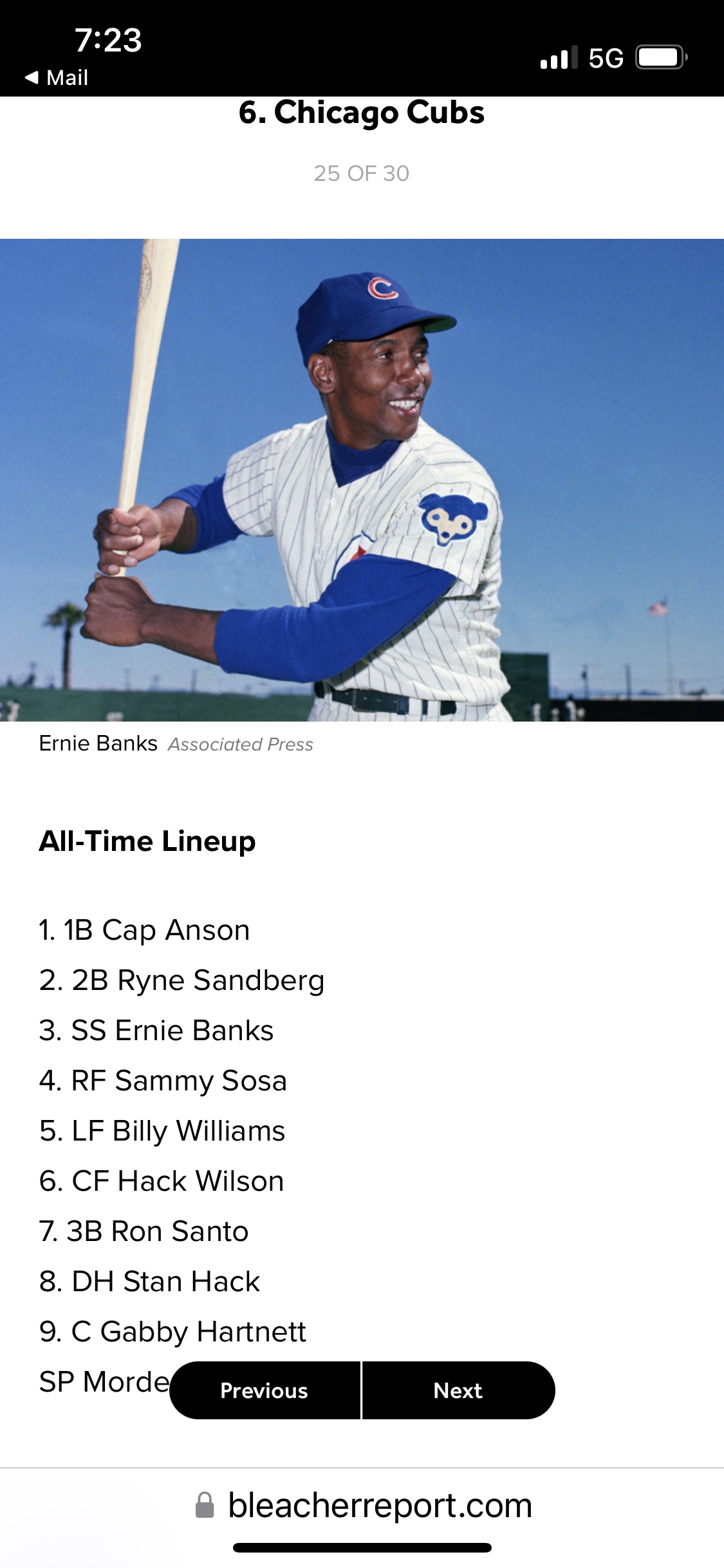Go back to the Mail app

pyautogui.click(x=57, y=78)
